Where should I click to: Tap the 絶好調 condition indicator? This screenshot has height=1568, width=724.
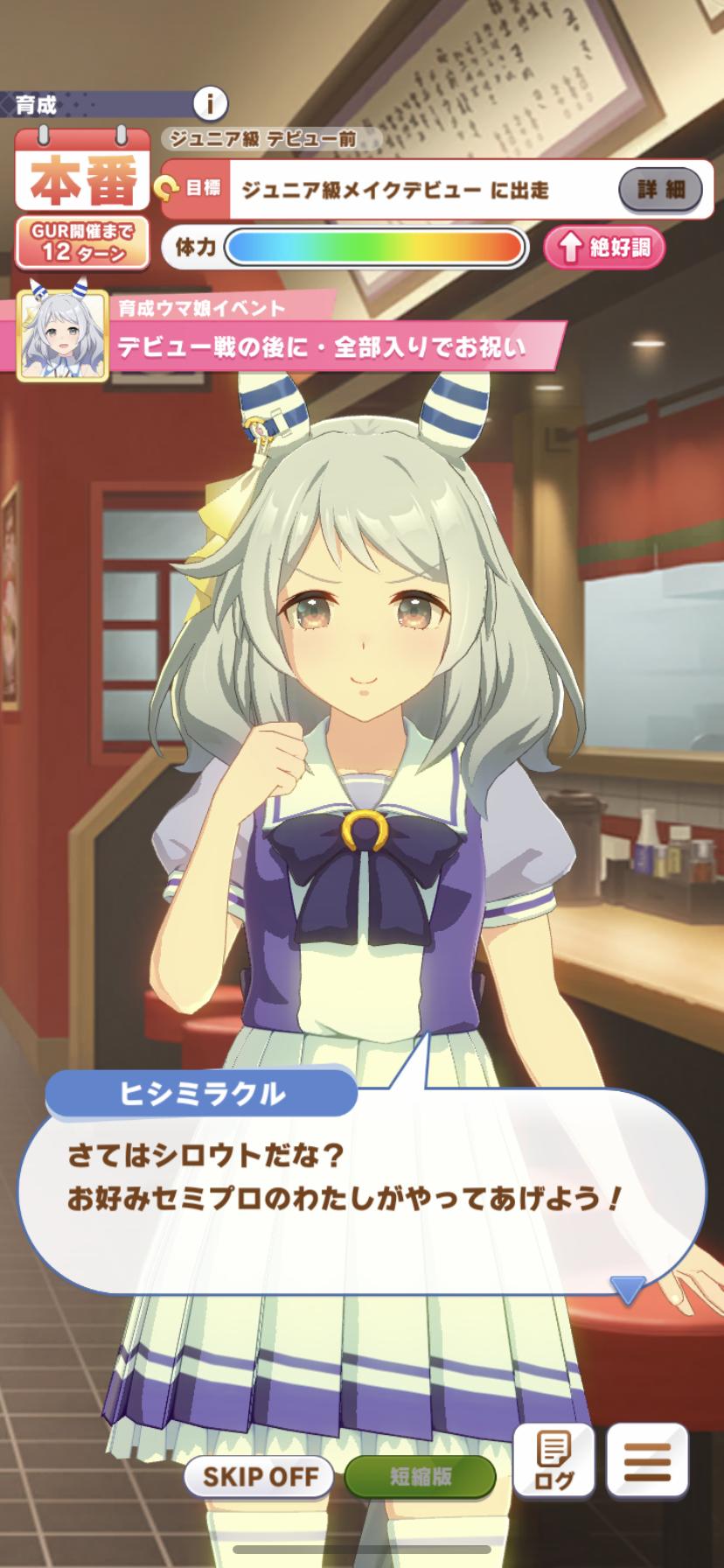[x=604, y=248]
